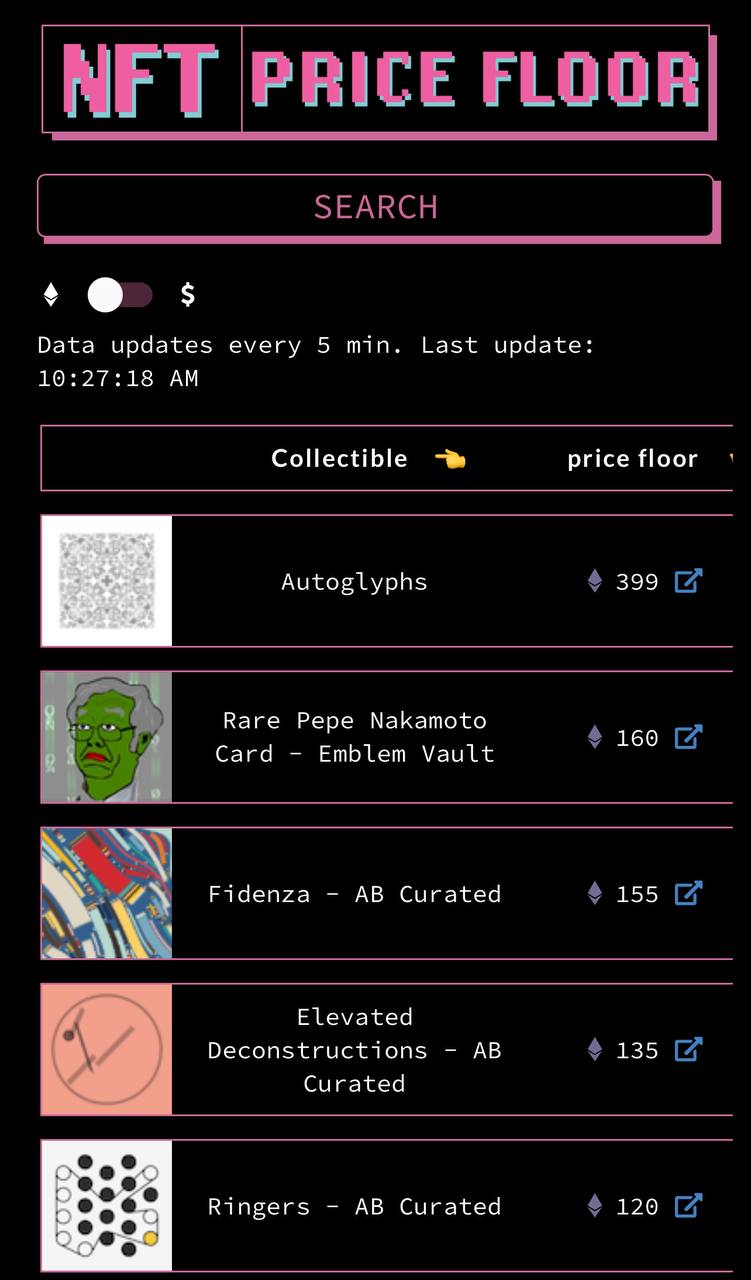Open the external link beside the 135 price
Screen dimensions: 751x1280
click(688, 1049)
